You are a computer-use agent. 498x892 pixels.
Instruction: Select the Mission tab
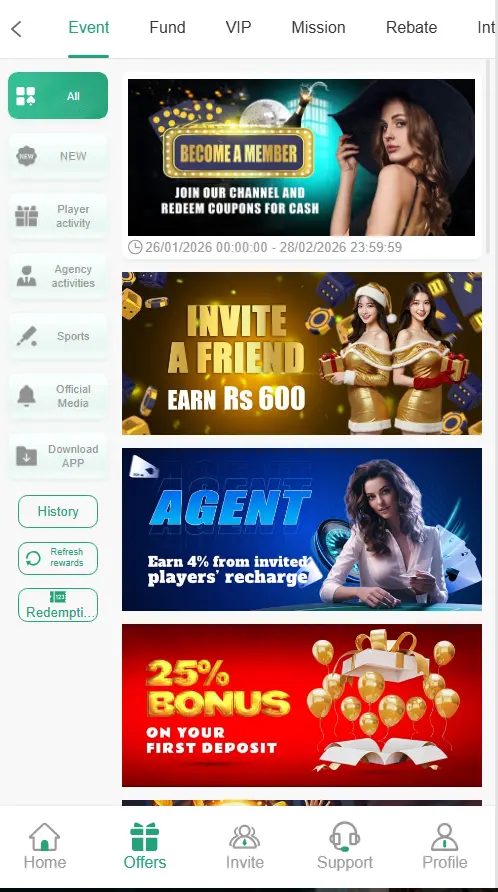(318, 27)
